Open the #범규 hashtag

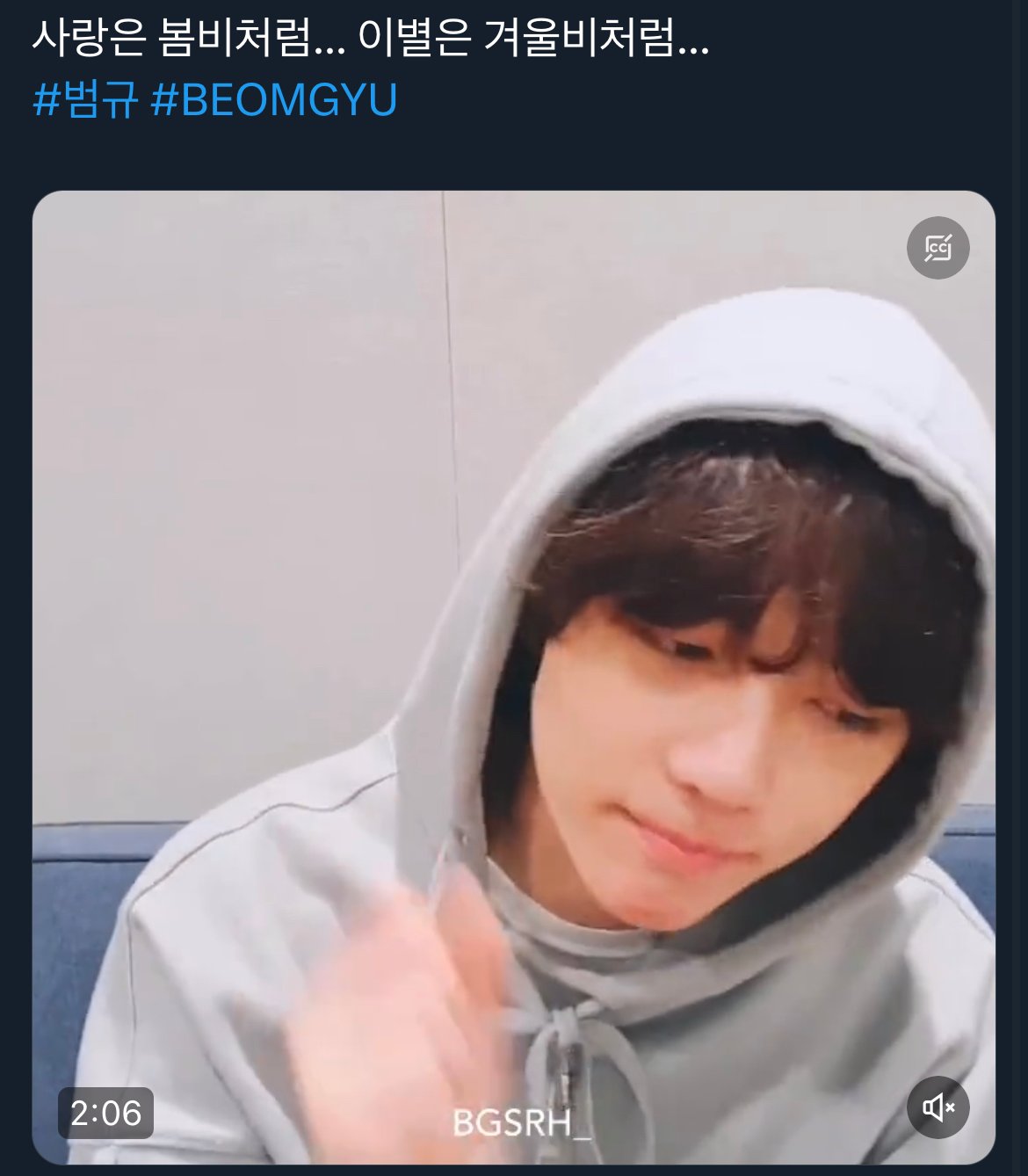point(85,101)
